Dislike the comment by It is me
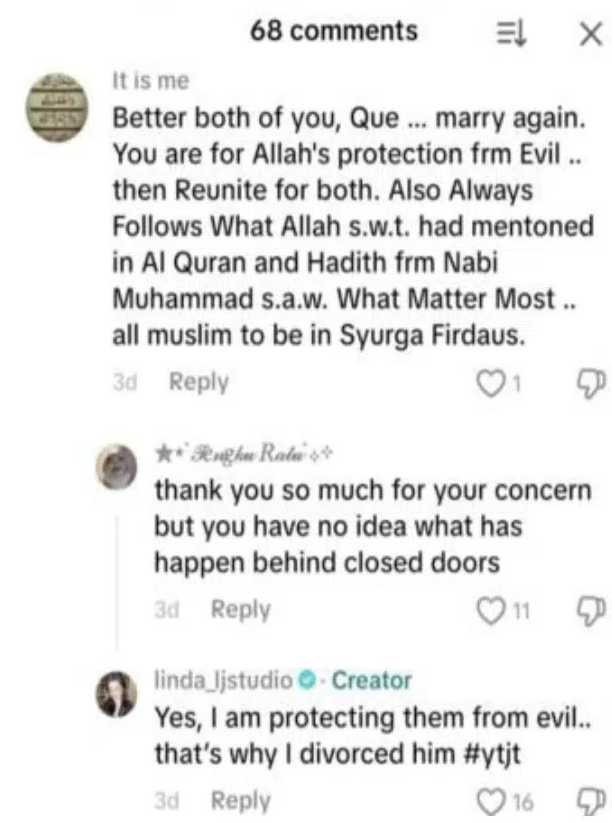 coord(589,382)
